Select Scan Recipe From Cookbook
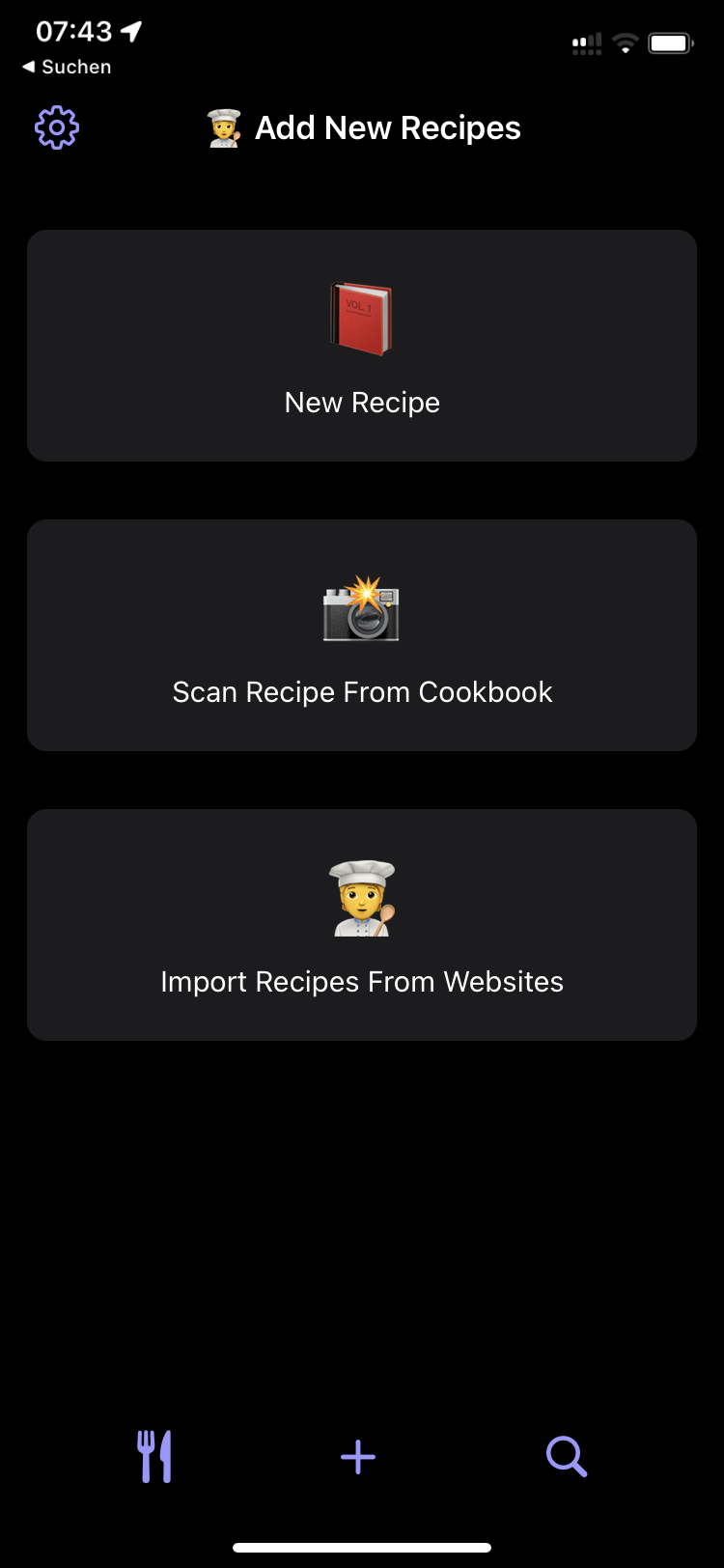724x1568 pixels. coord(362,635)
